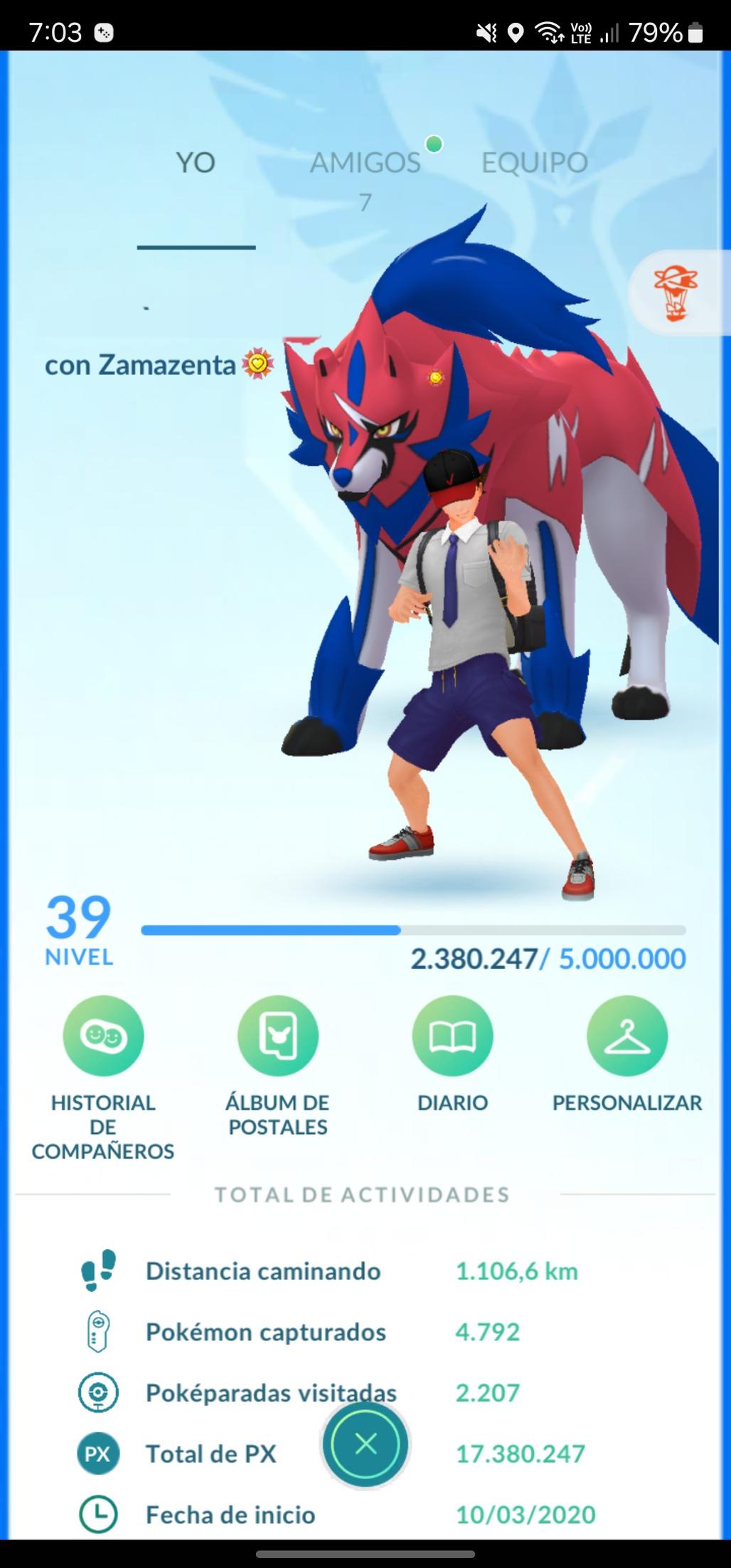Switch to the Equipo tab
Viewport: 731px width, 1568px height.
pos(534,164)
